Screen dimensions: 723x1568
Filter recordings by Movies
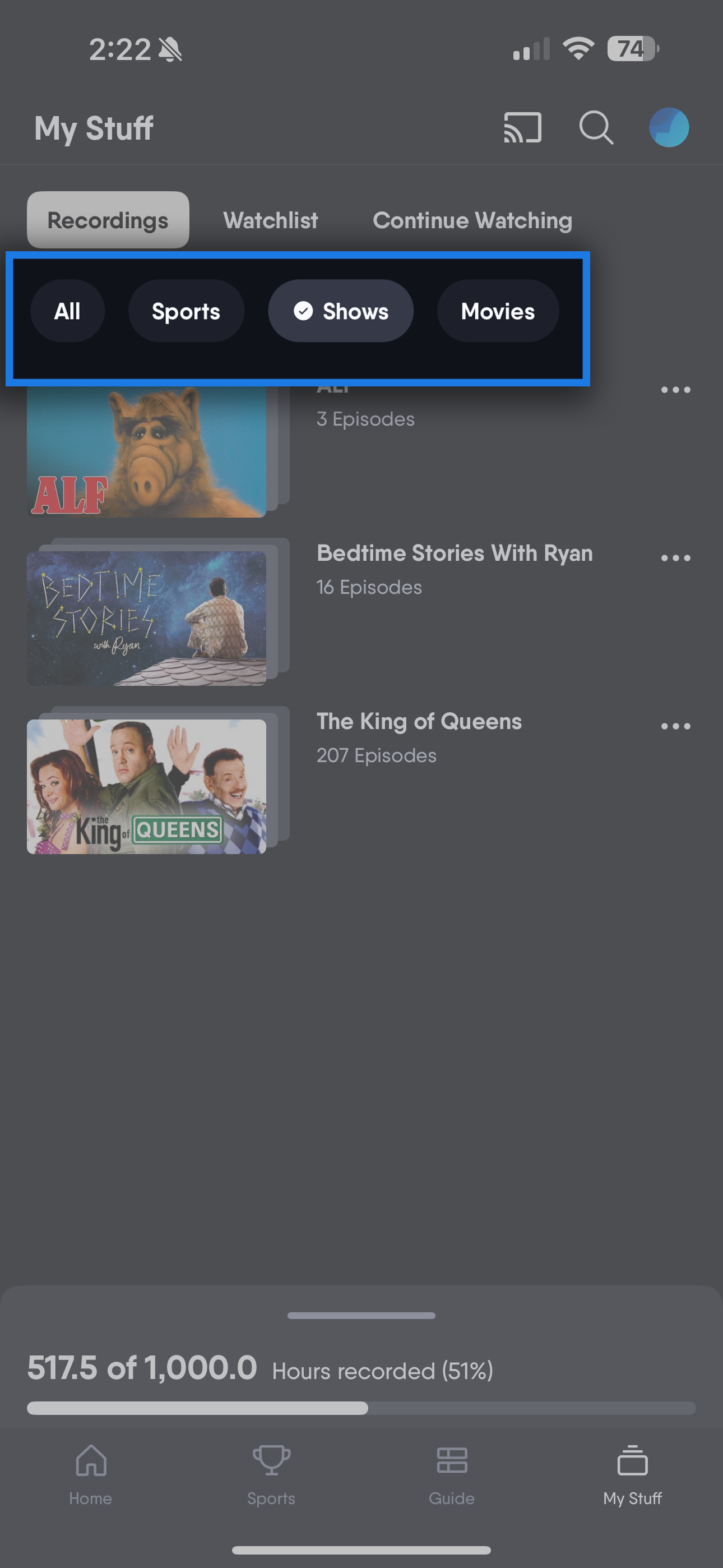[x=497, y=311]
